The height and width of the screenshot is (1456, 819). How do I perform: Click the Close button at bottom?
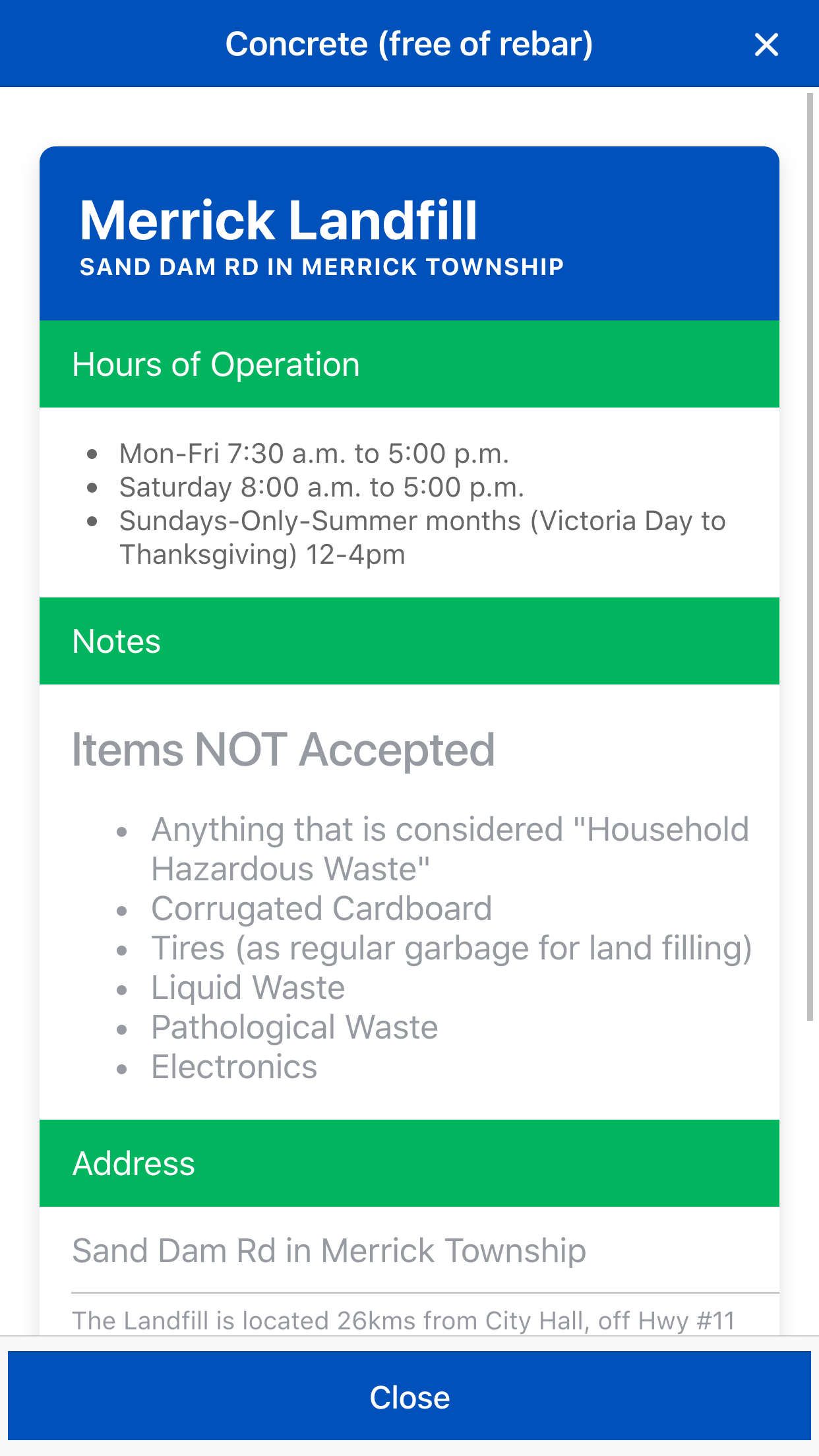pos(409,1396)
